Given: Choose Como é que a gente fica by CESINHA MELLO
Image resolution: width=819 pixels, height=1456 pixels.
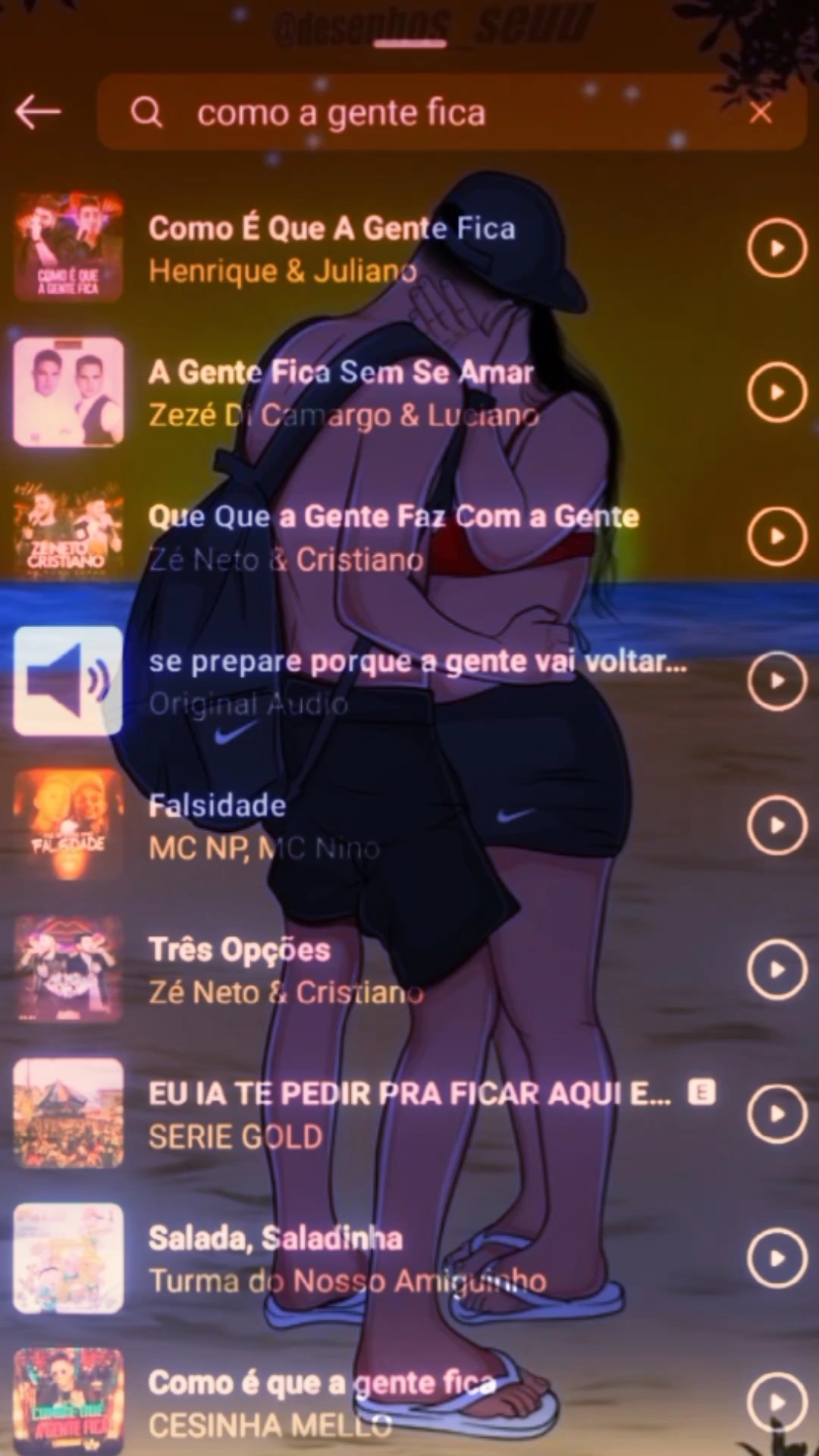Looking at the screenshot, I should point(372,1402).
